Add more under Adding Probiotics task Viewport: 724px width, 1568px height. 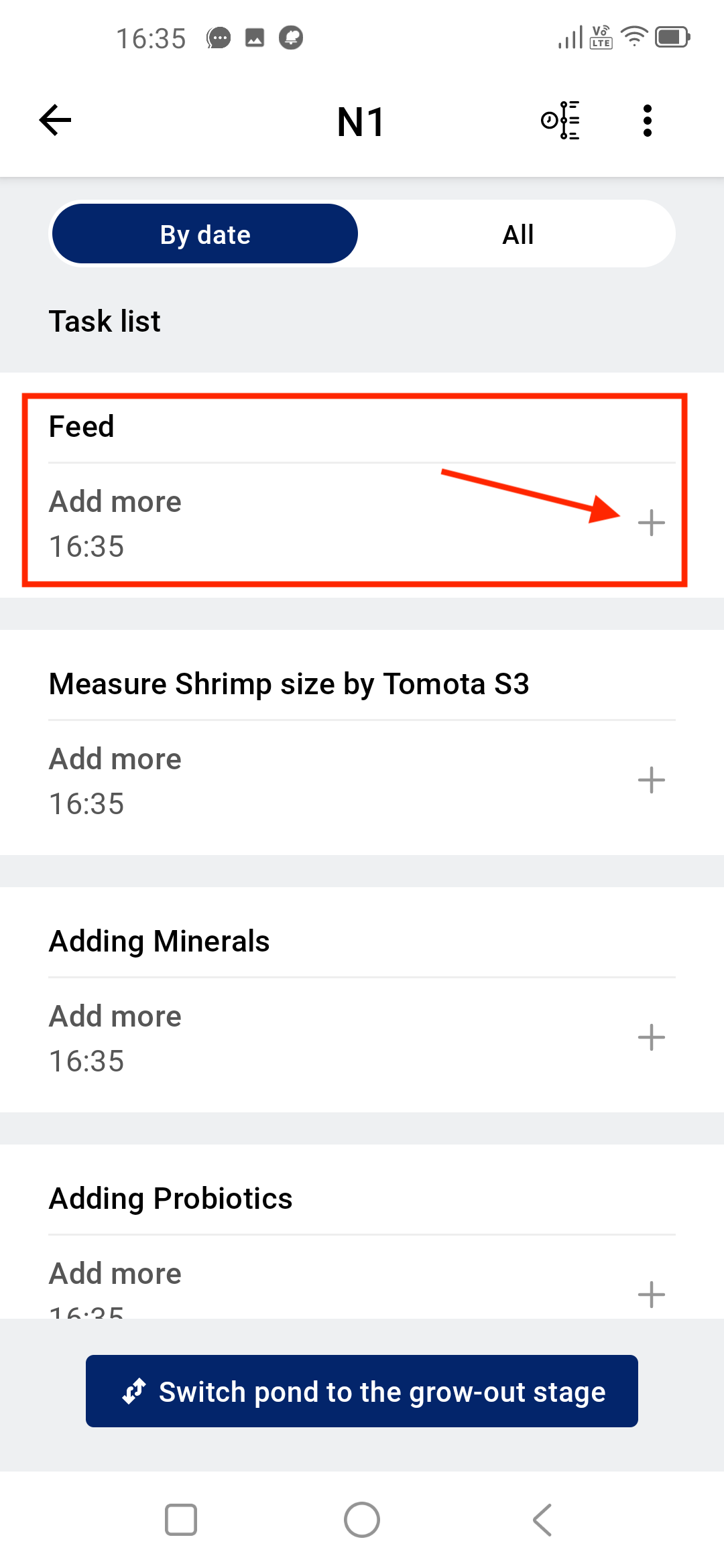click(651, 1295)
